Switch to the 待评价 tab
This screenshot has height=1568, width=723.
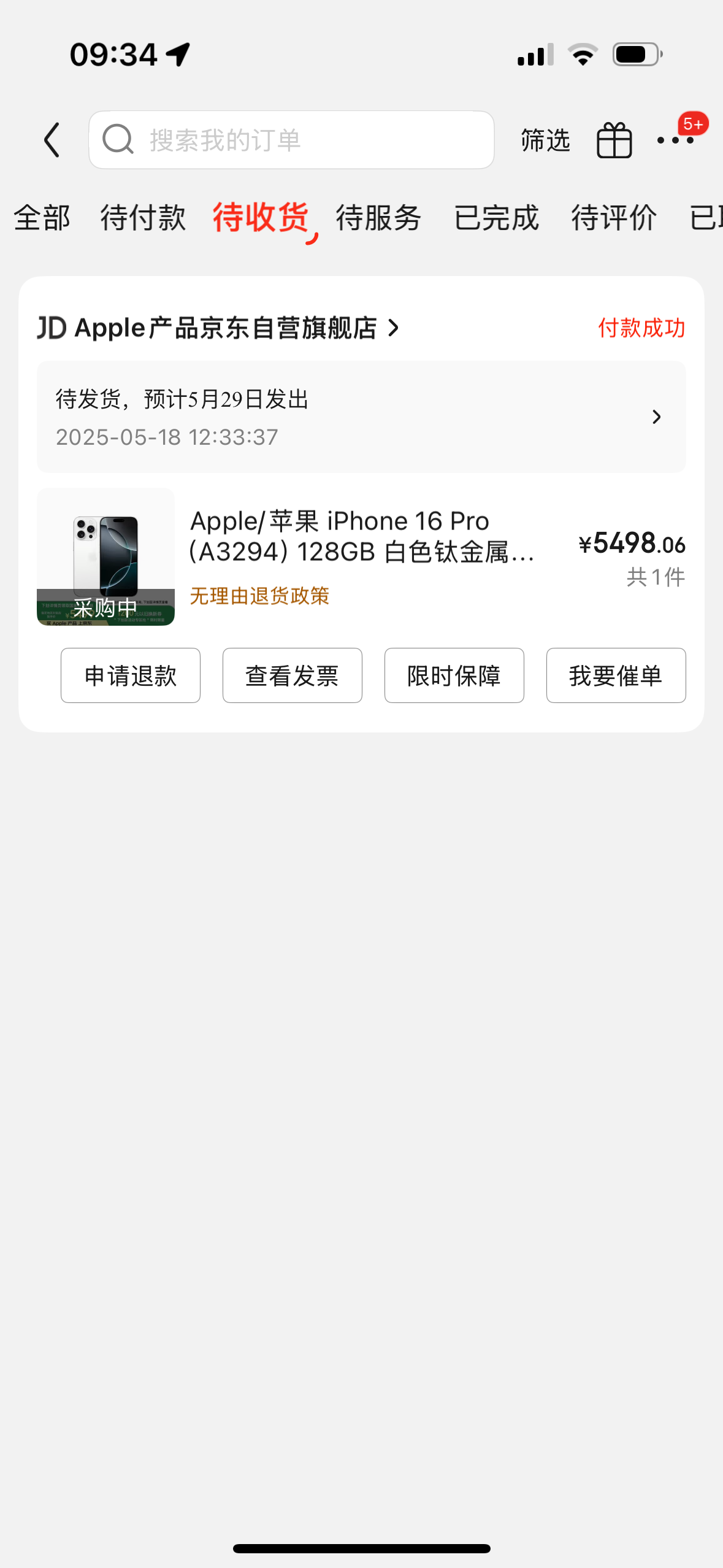tap(614, 218)
